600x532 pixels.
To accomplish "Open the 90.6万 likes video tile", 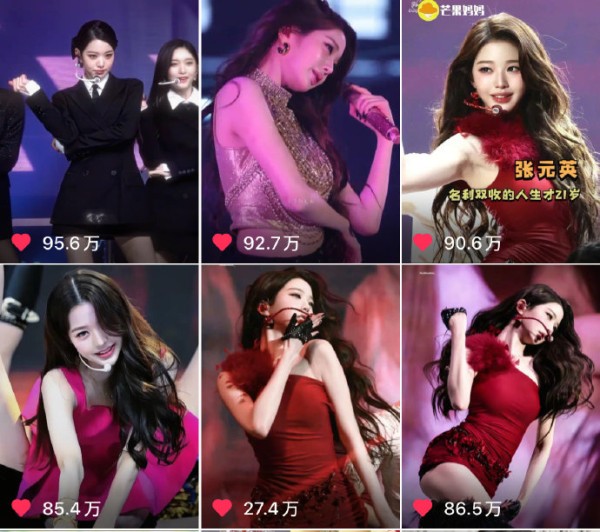I will click(500, 130).
